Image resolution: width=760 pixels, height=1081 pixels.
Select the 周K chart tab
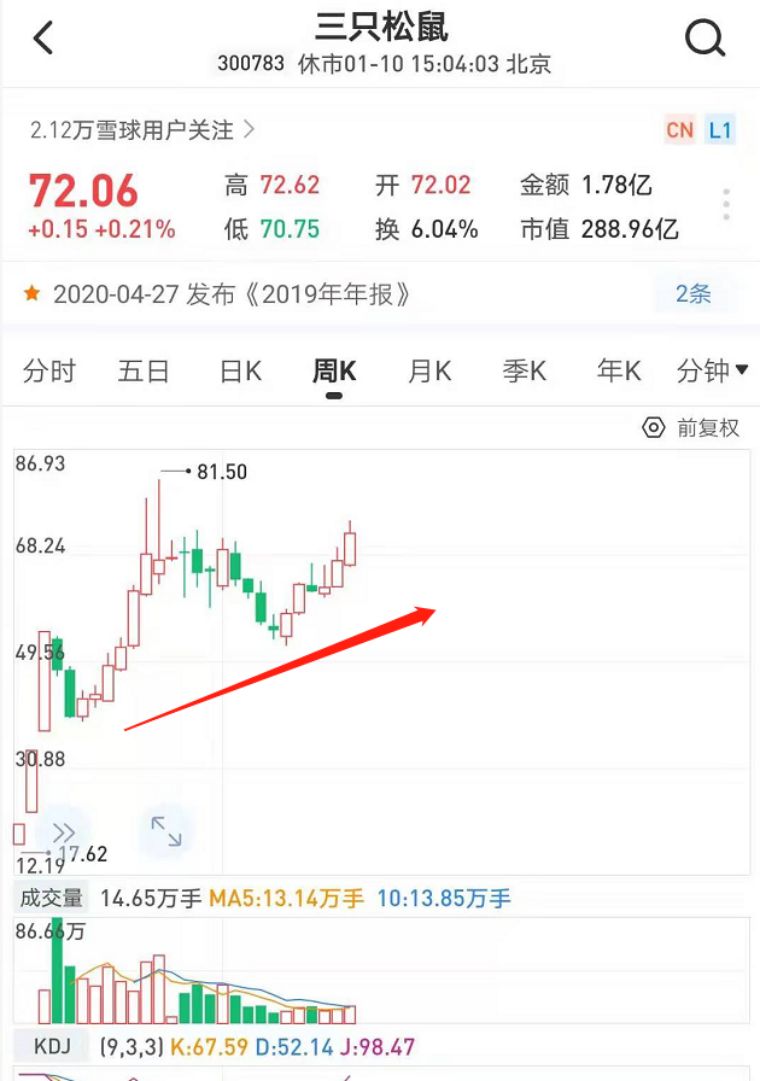tap(334, 372)
